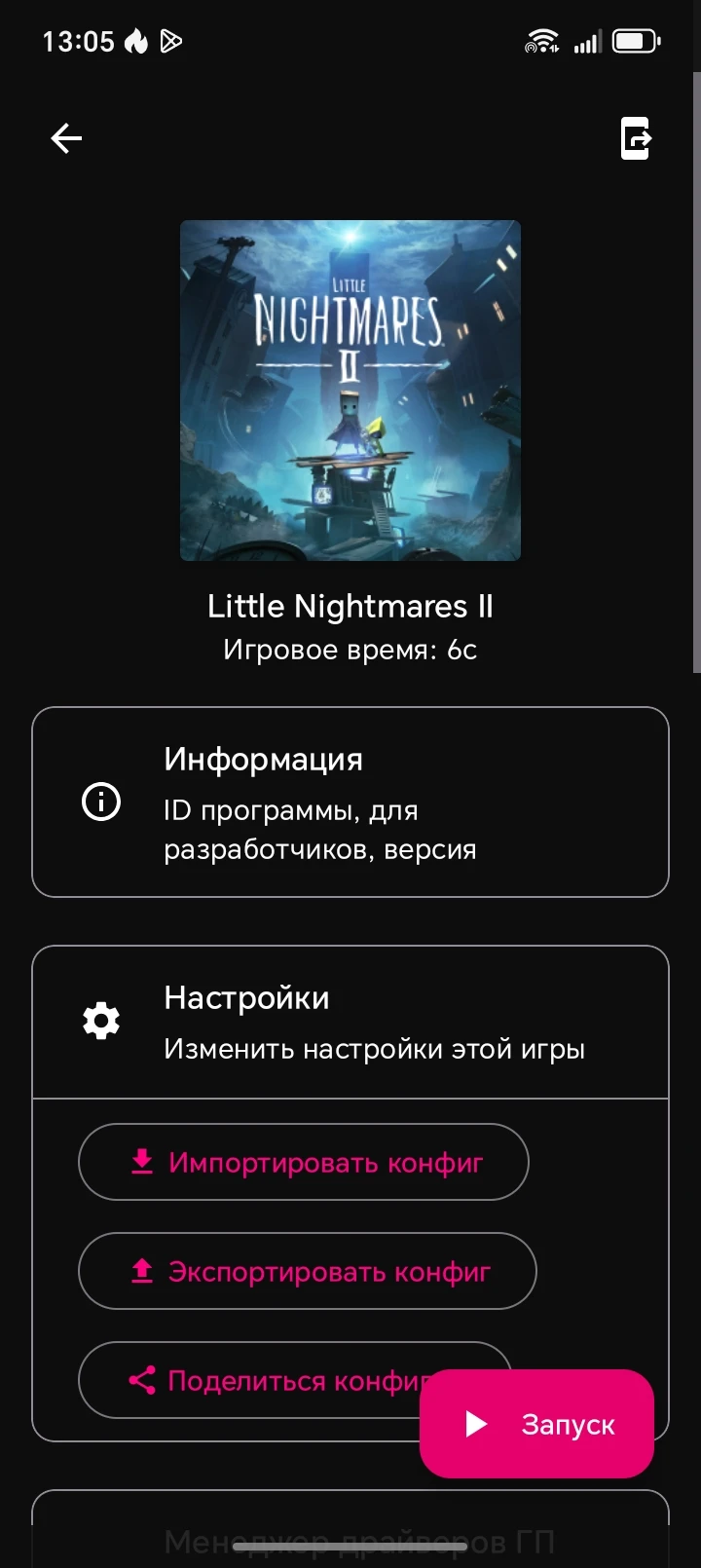This screenshot has height=1568, width=701.
Task: Tap Импортировать конфиг button
Action: pyautogui.click(x=304, y=1162)
